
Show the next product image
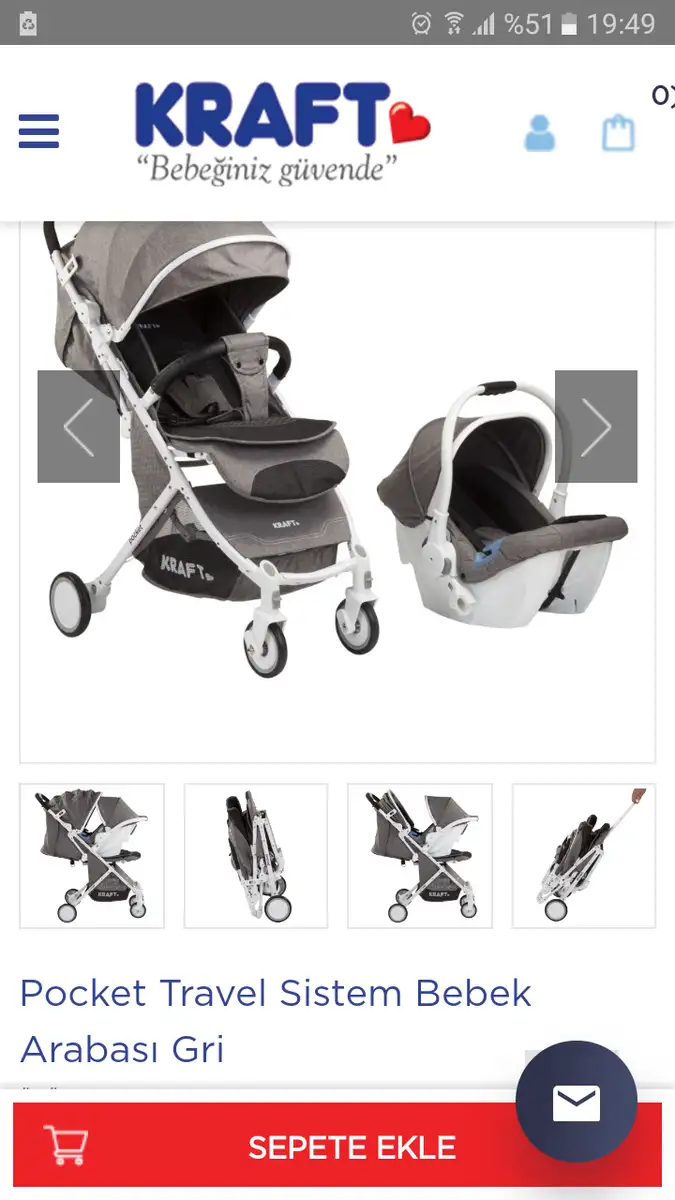[x=596, y=427]
